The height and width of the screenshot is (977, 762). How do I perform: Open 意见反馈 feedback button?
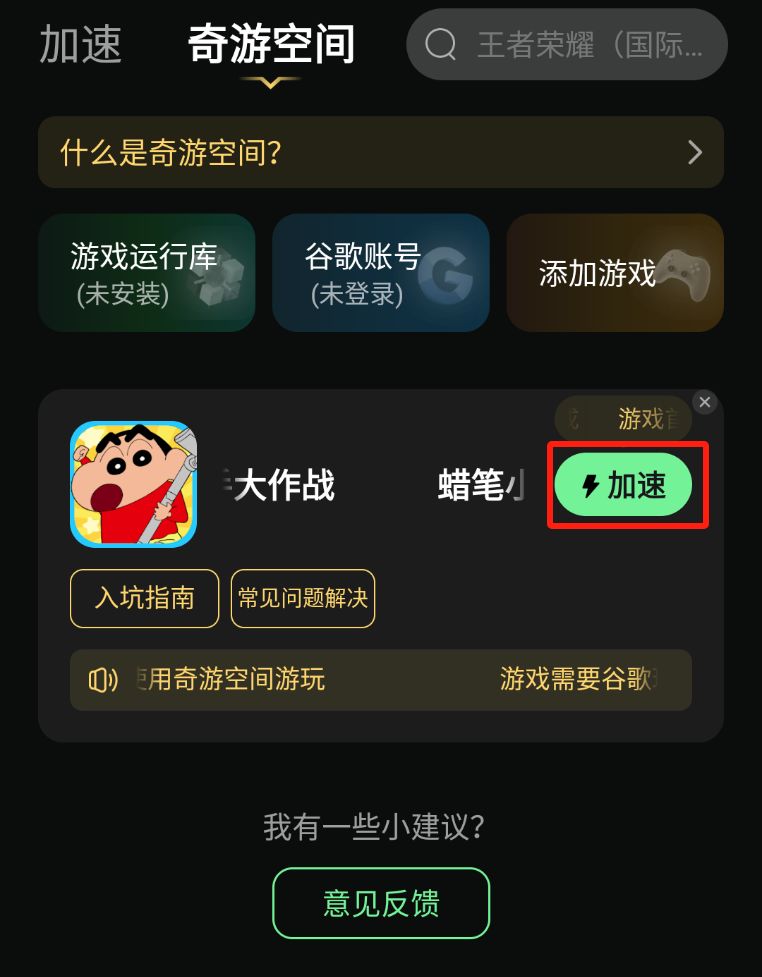point(381,903)
